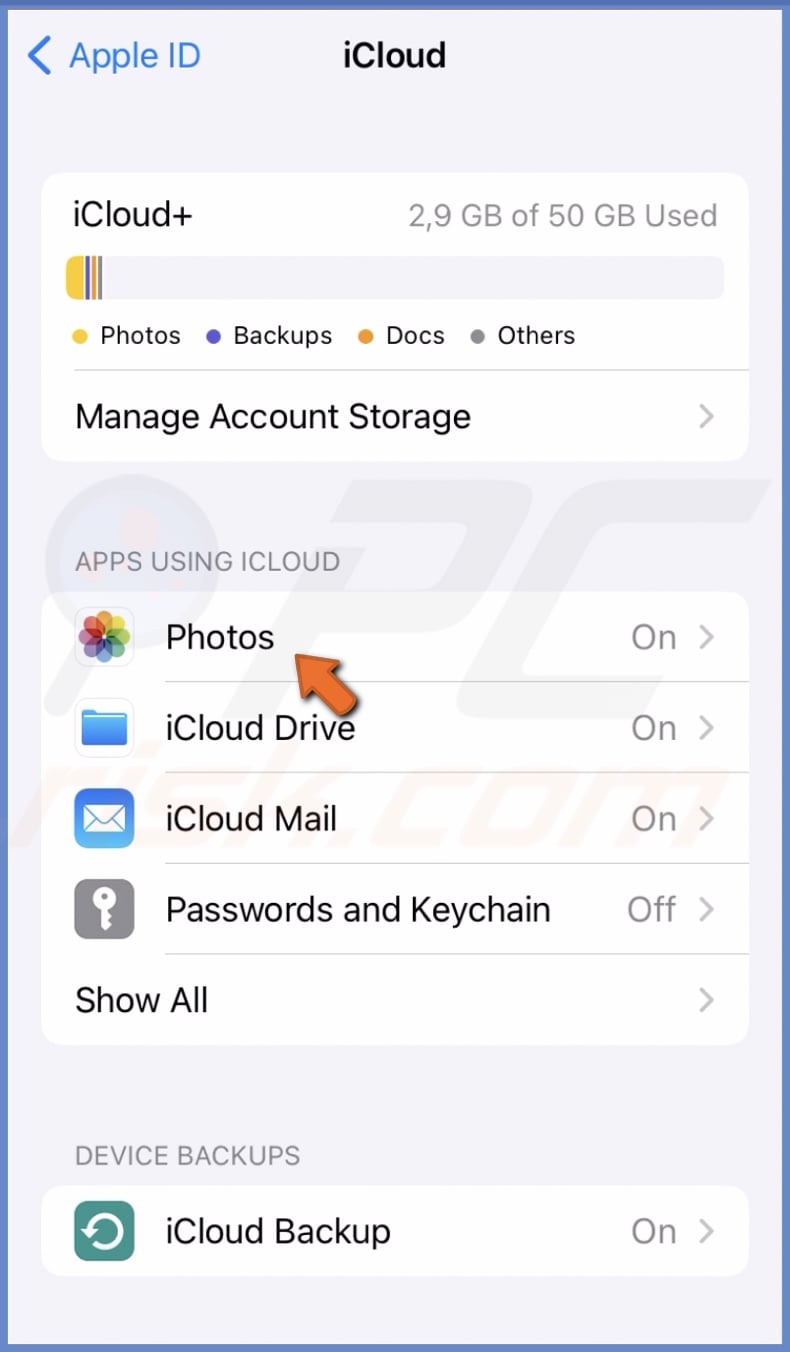Open Passwords and Keychain to enable it
790x1352 pixels.
click(x=400, y=909)
